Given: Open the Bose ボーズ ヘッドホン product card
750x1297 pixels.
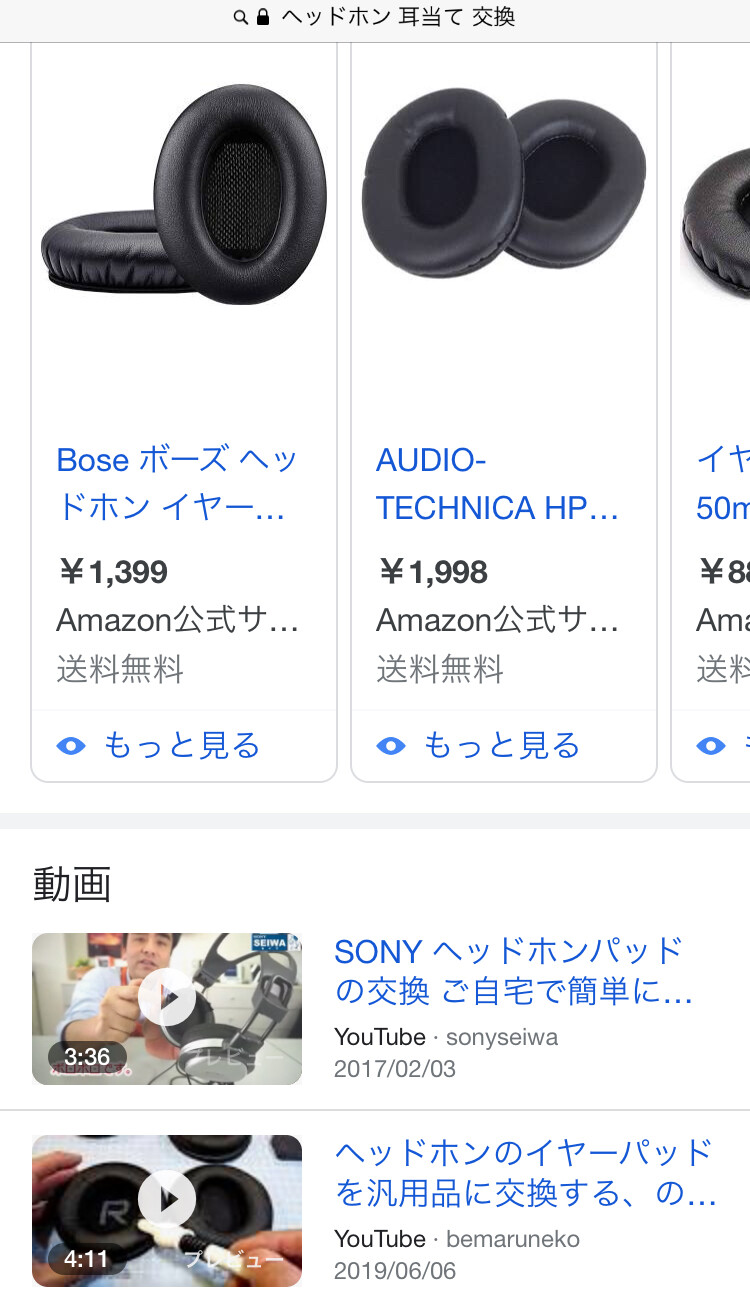Looking at the screenshot, I should (x=178, y=484).
